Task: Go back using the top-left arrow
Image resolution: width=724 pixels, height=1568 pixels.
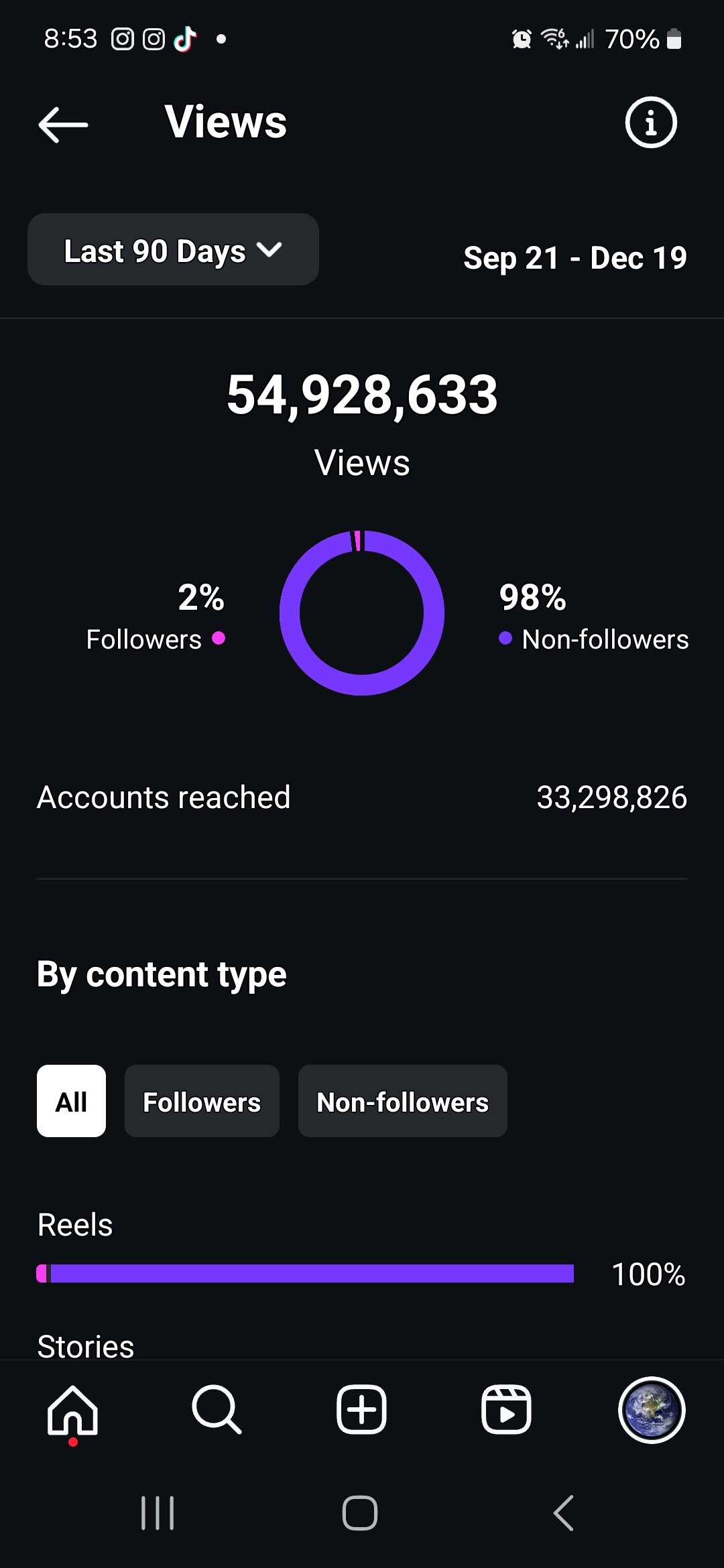Action: [63, 124]
